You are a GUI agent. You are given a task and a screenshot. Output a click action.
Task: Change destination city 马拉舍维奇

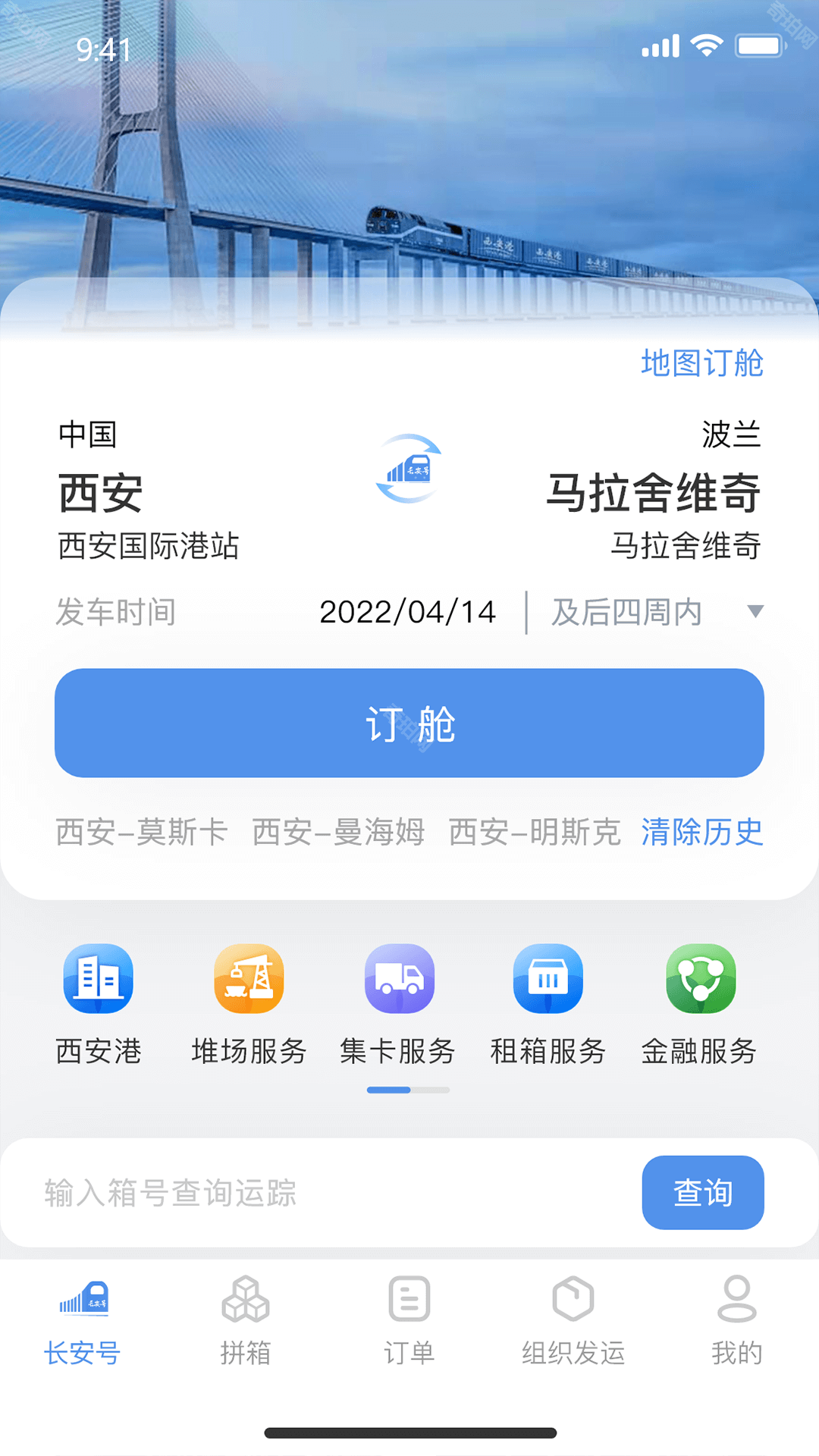click(x=655, y=493)
